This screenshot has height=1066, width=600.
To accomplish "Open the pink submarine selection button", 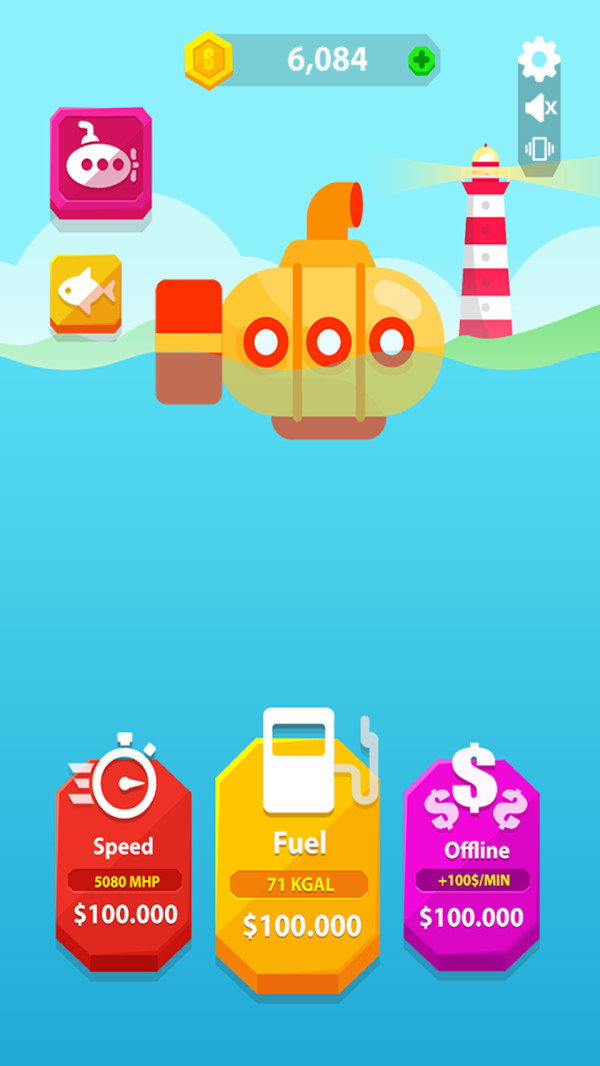I will (x=101, y=163).
